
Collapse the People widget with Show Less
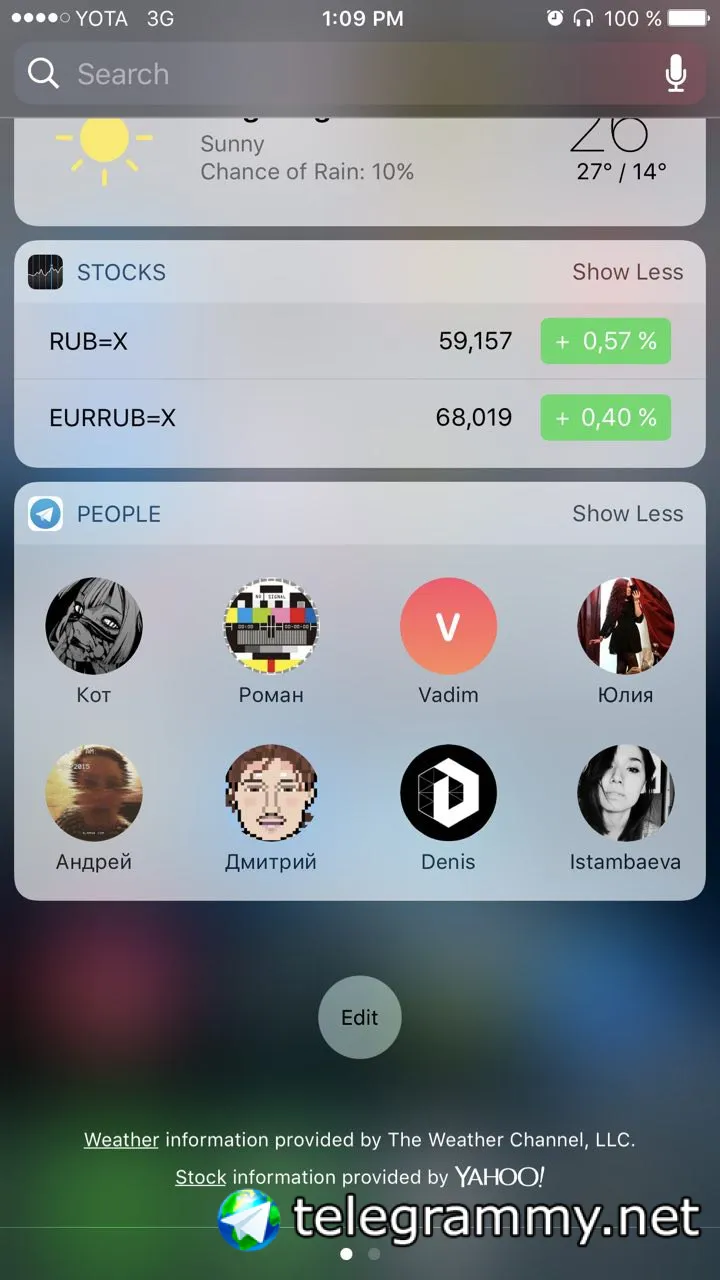pyautogui.click(x=627, y=514)
